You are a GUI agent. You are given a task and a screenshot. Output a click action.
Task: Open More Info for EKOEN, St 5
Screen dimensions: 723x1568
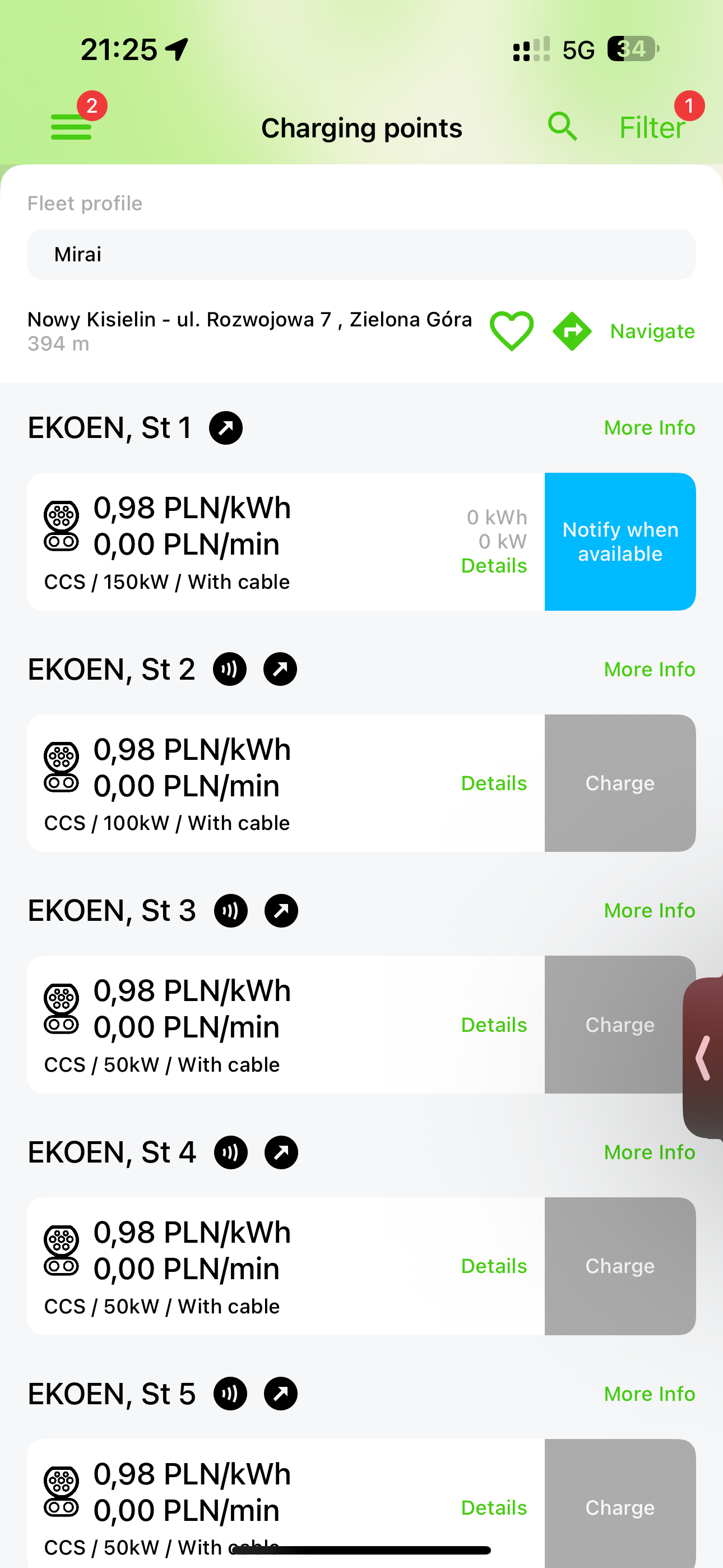(x=650, y=1394)
